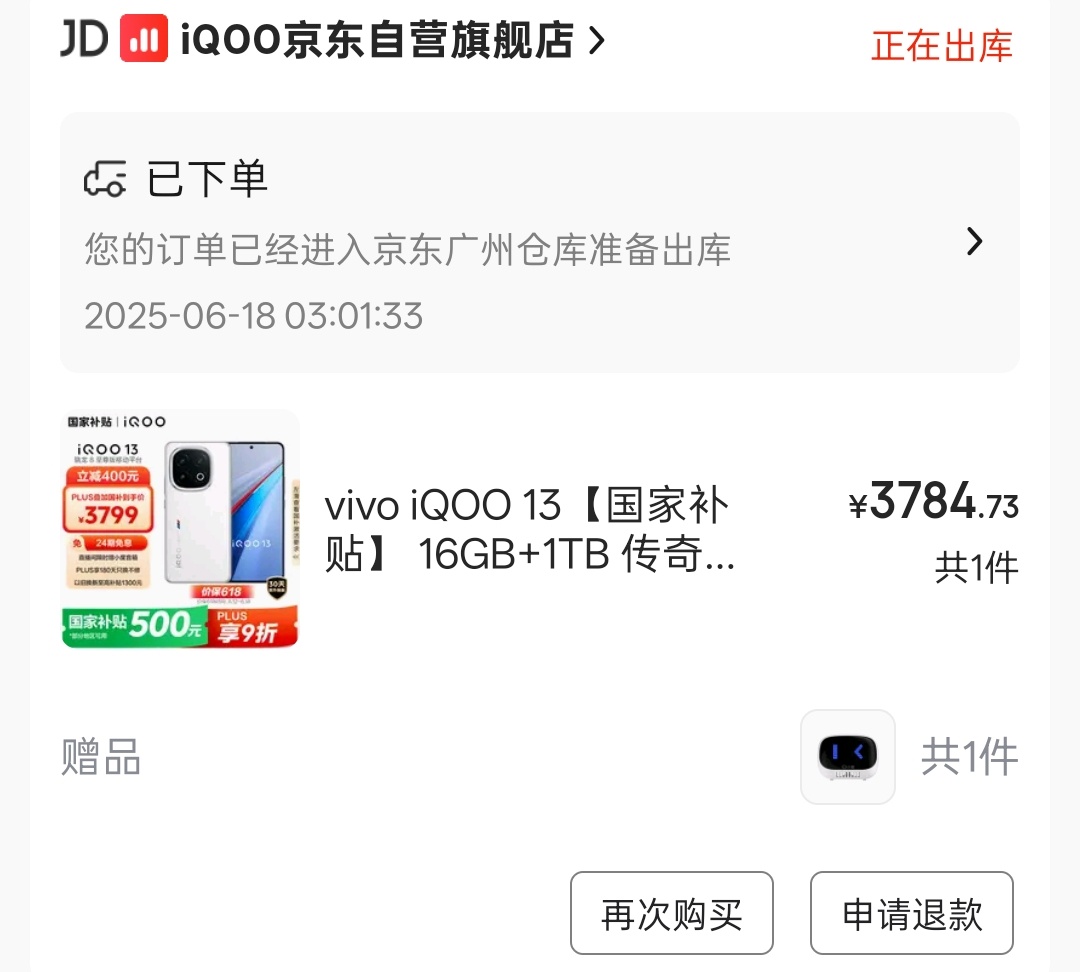Open the vivo iQOO 13 product thumbnail
The height and width of the screenshot is (972, 1080).
(181, 529)
